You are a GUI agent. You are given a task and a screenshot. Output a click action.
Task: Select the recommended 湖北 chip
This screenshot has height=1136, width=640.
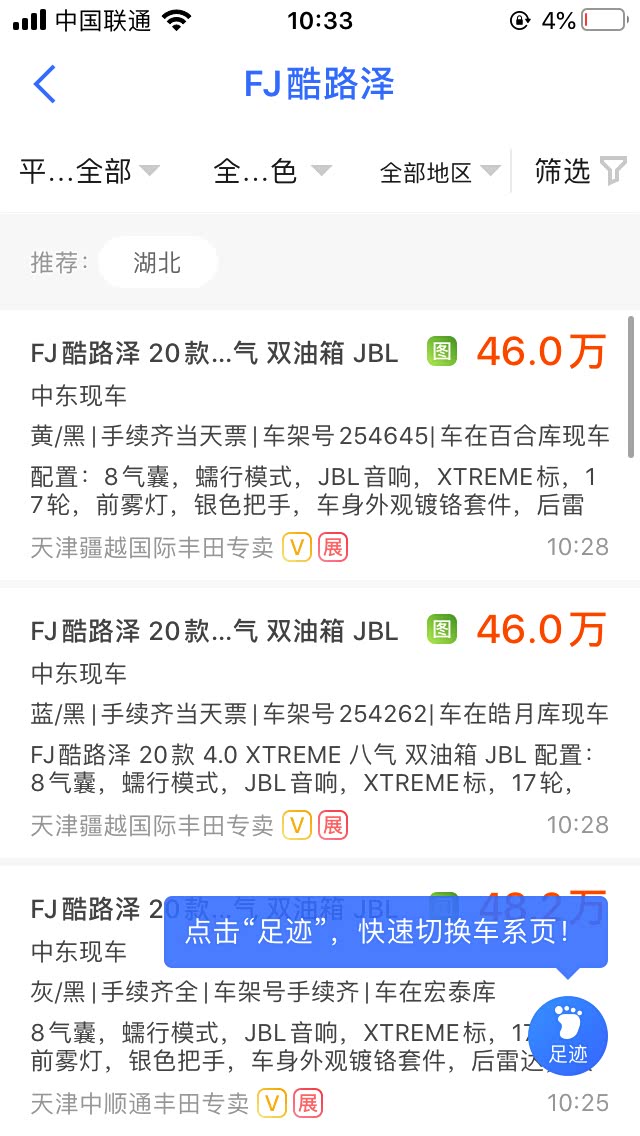pos(158,263)
